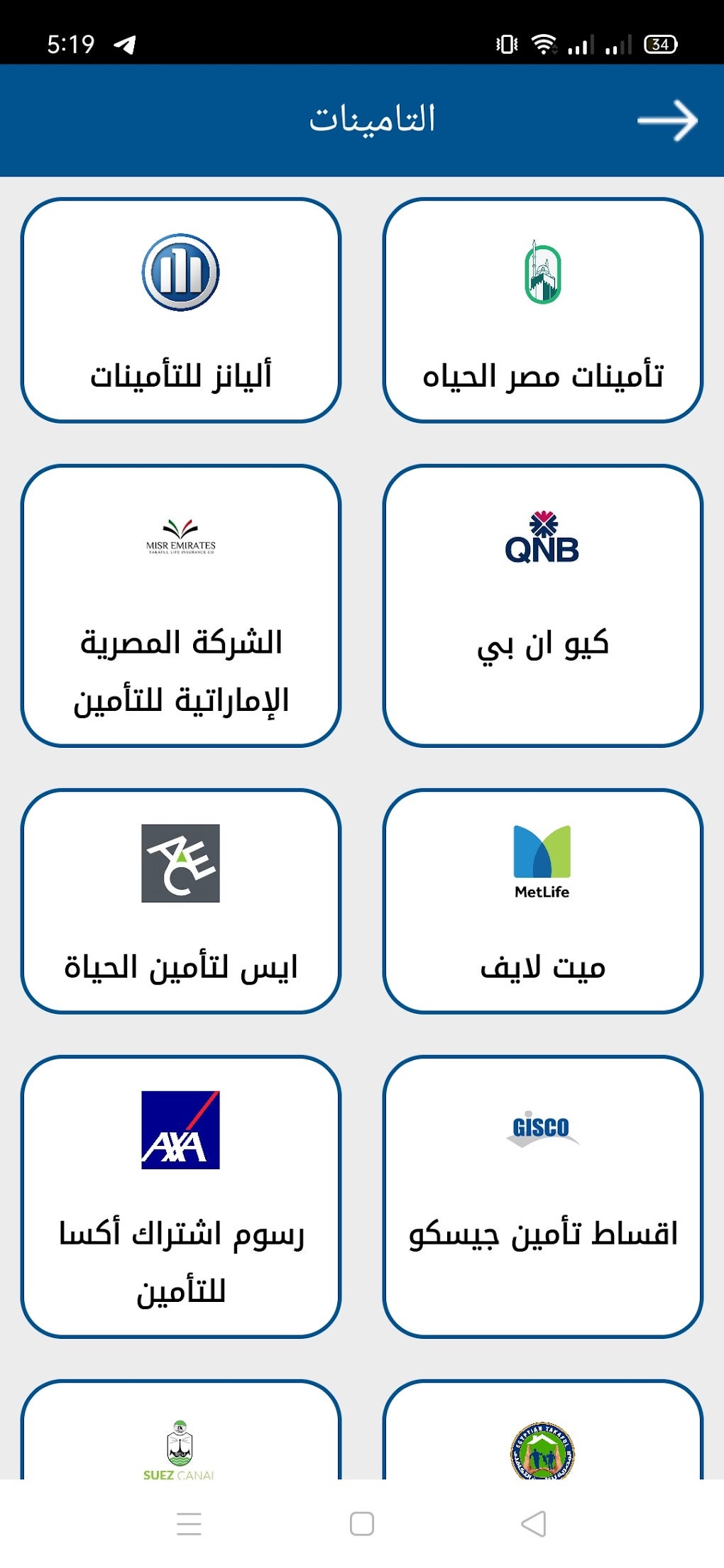Open the Misr Emirates Takaful card
724x1568 pixels.
click(x=181, y=605)
